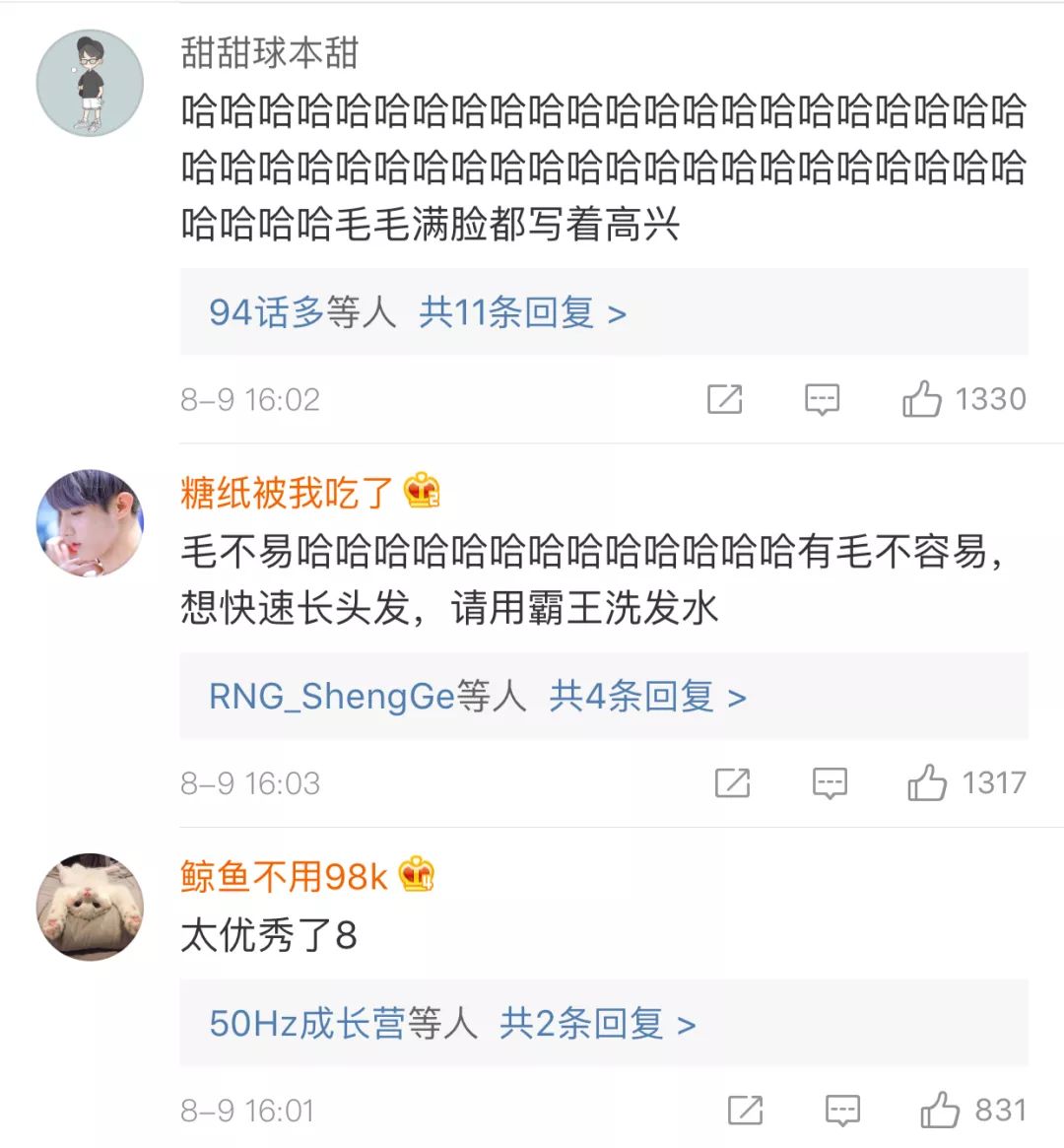The width and height of the screenshot is (1064, 1148).
Task: Open username 糖纸被我吃了
Action: pyautogui.click(x=287, y=492)
